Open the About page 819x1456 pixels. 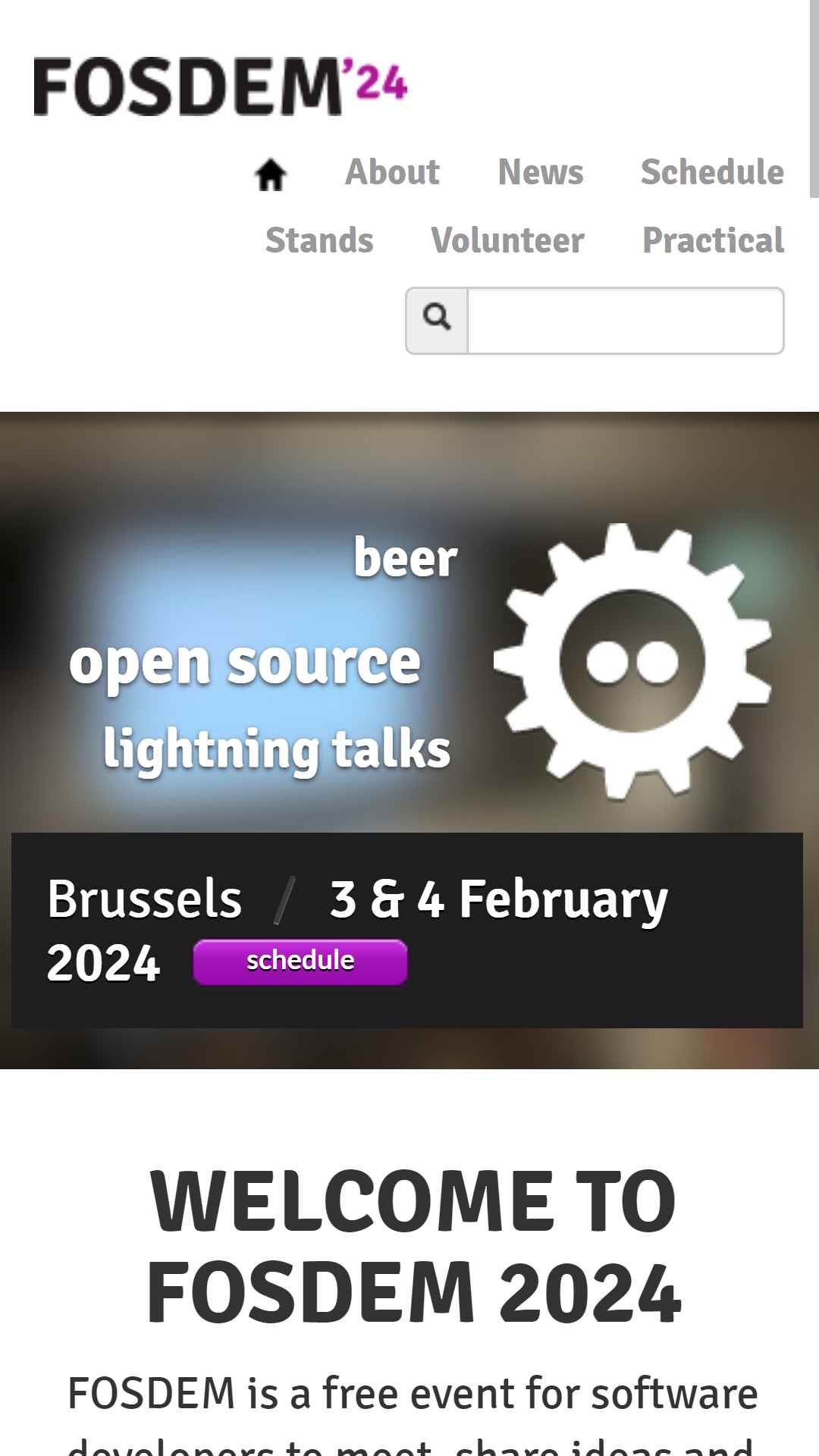tap(393, 172)
